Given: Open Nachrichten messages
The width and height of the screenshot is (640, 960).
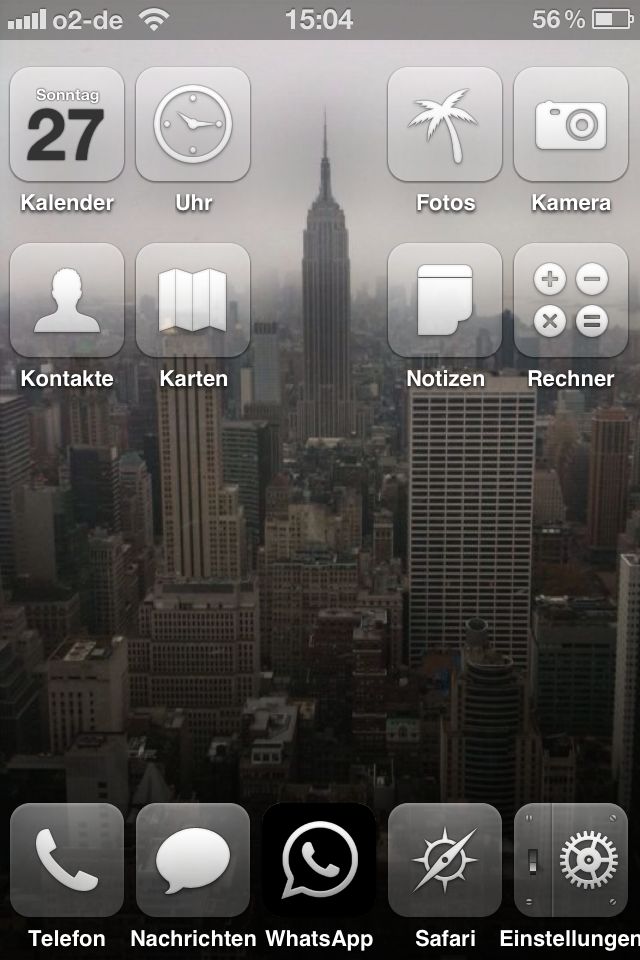Looking at the screenshot, I should click(x=193, y=860).
